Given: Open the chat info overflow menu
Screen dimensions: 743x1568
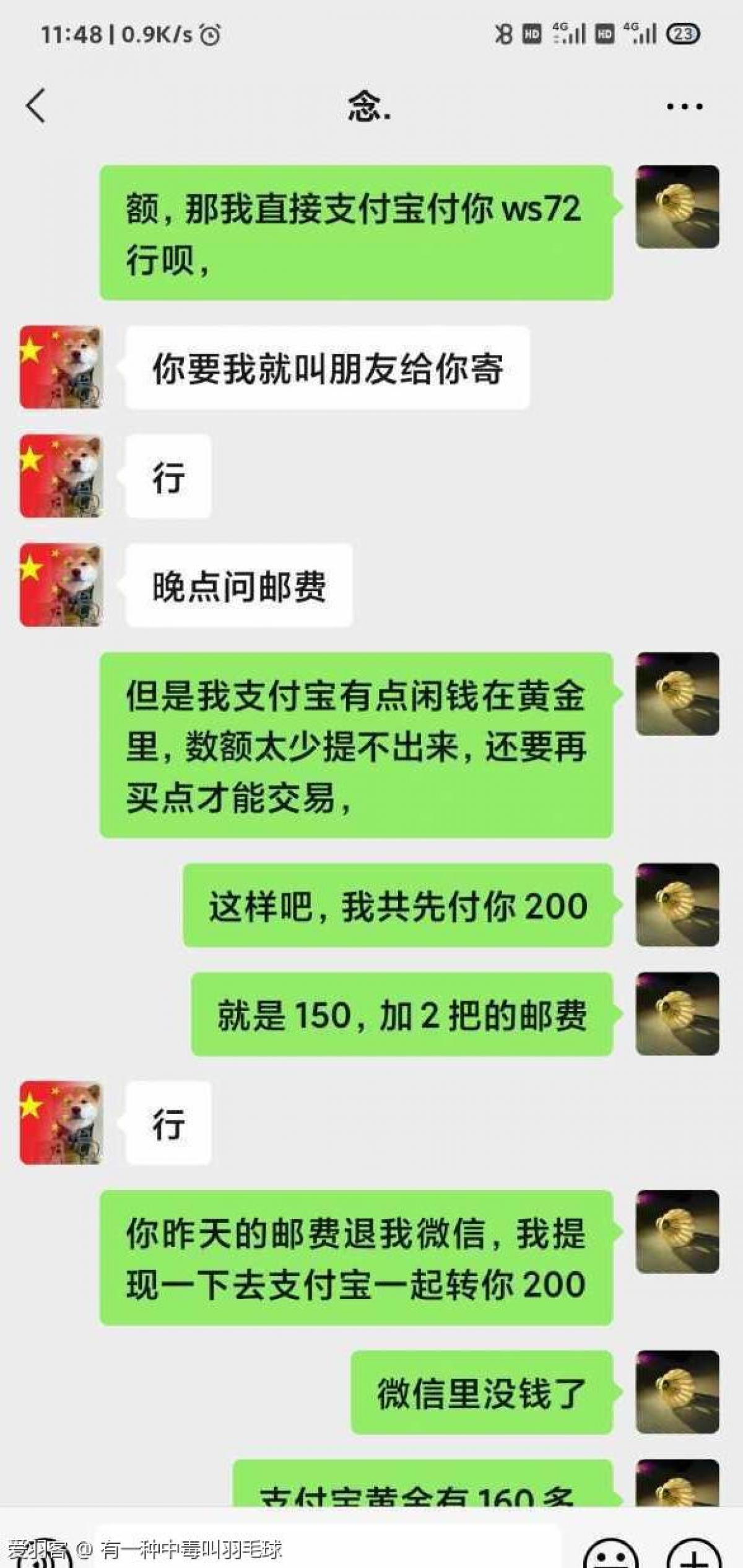Looking at the screenshot, I should coord(684,107).
